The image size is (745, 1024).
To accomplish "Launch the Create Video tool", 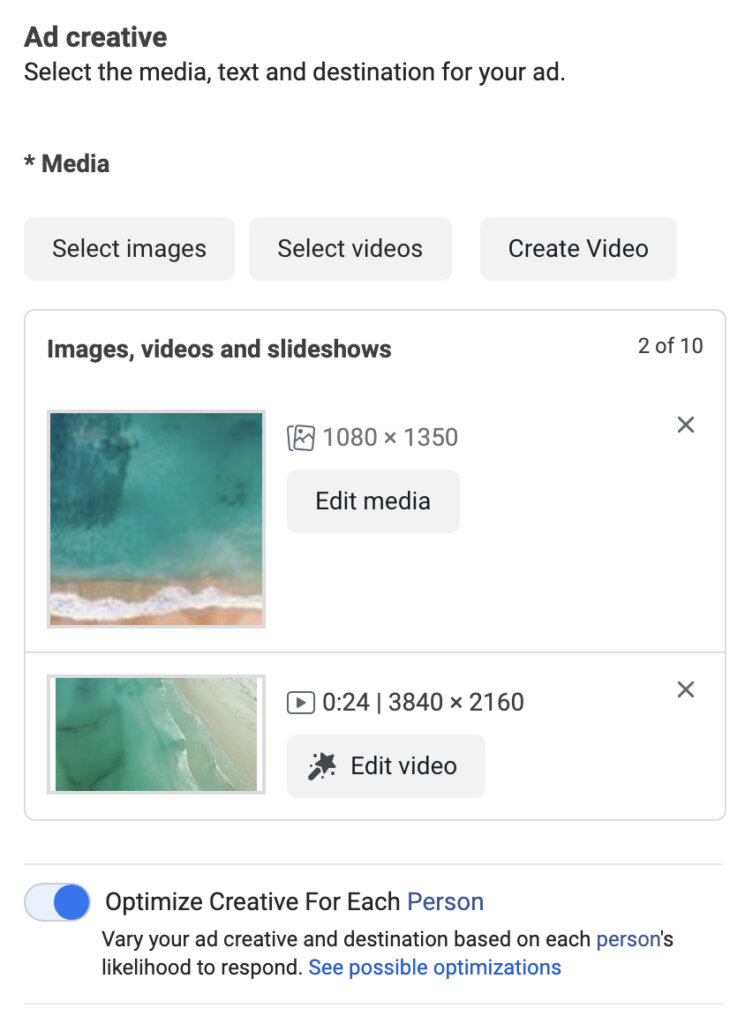I will click(x=578, y=248).
